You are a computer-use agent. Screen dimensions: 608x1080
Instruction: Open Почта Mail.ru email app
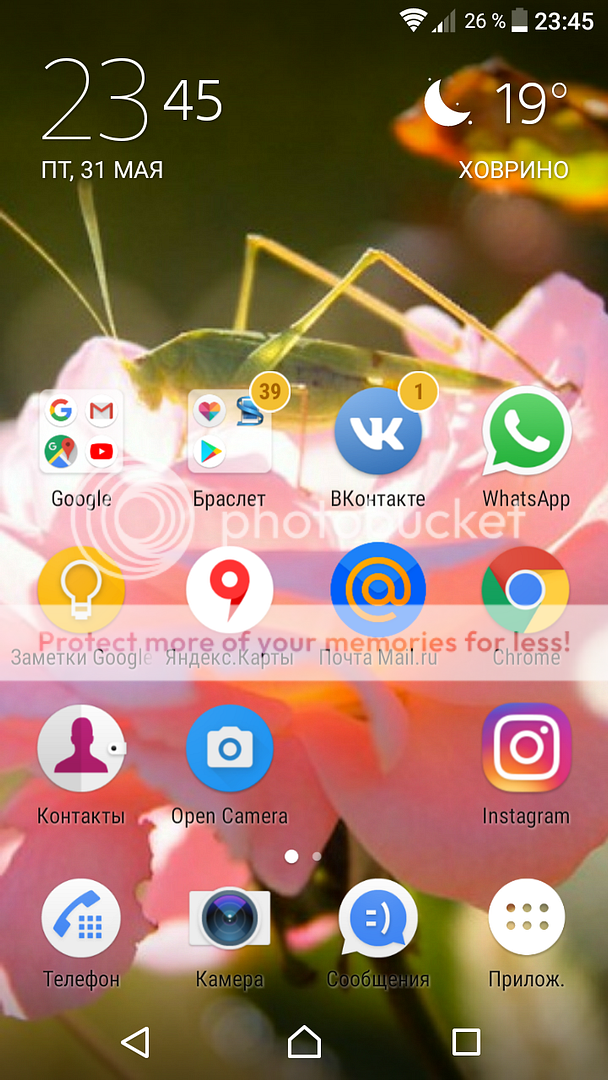click(377, 590)
